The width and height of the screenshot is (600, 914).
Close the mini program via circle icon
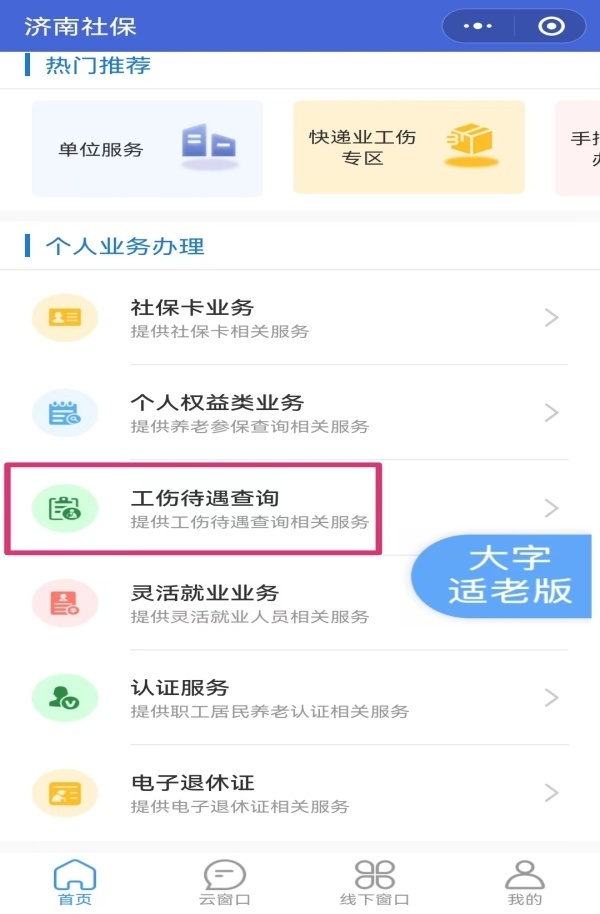click(551, 27)
